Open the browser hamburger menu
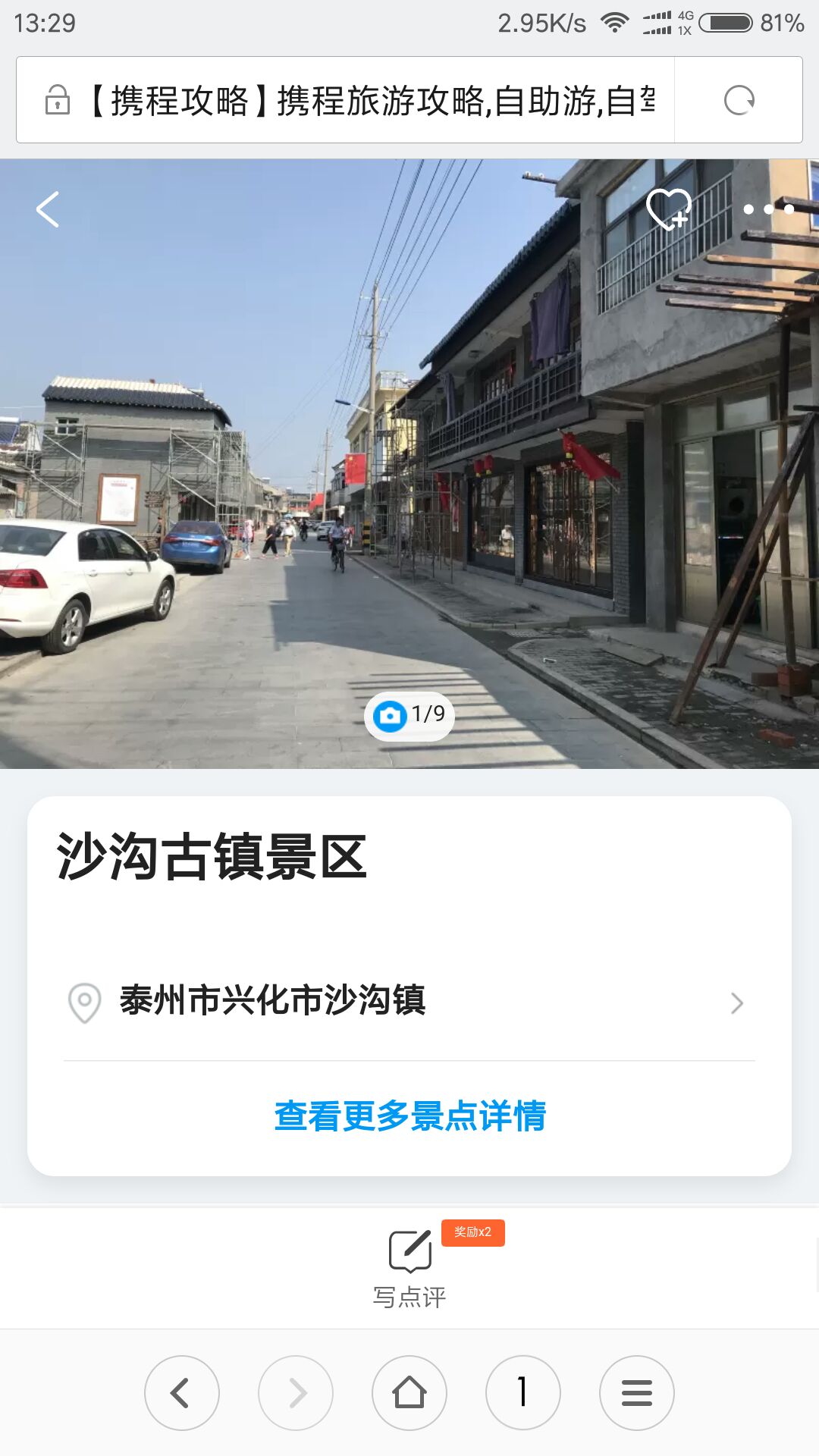Screen dimensions: 819x1456 (637, 1393)
